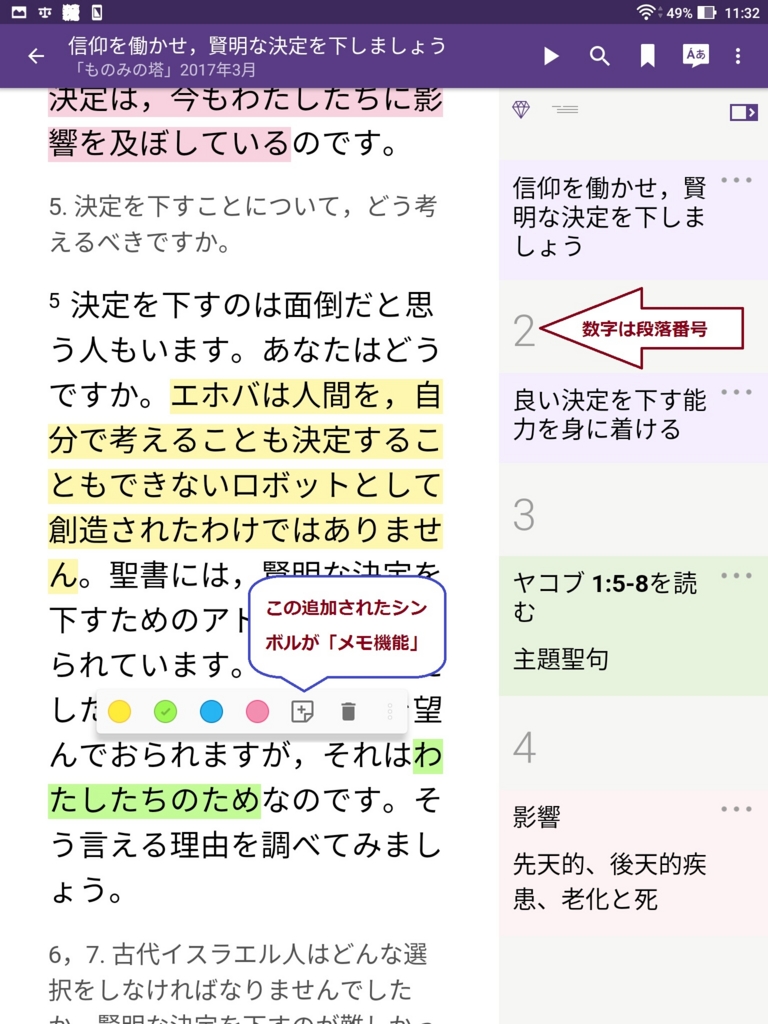
Task: Open options menu on the 影響 note
Action: [736, 809]
